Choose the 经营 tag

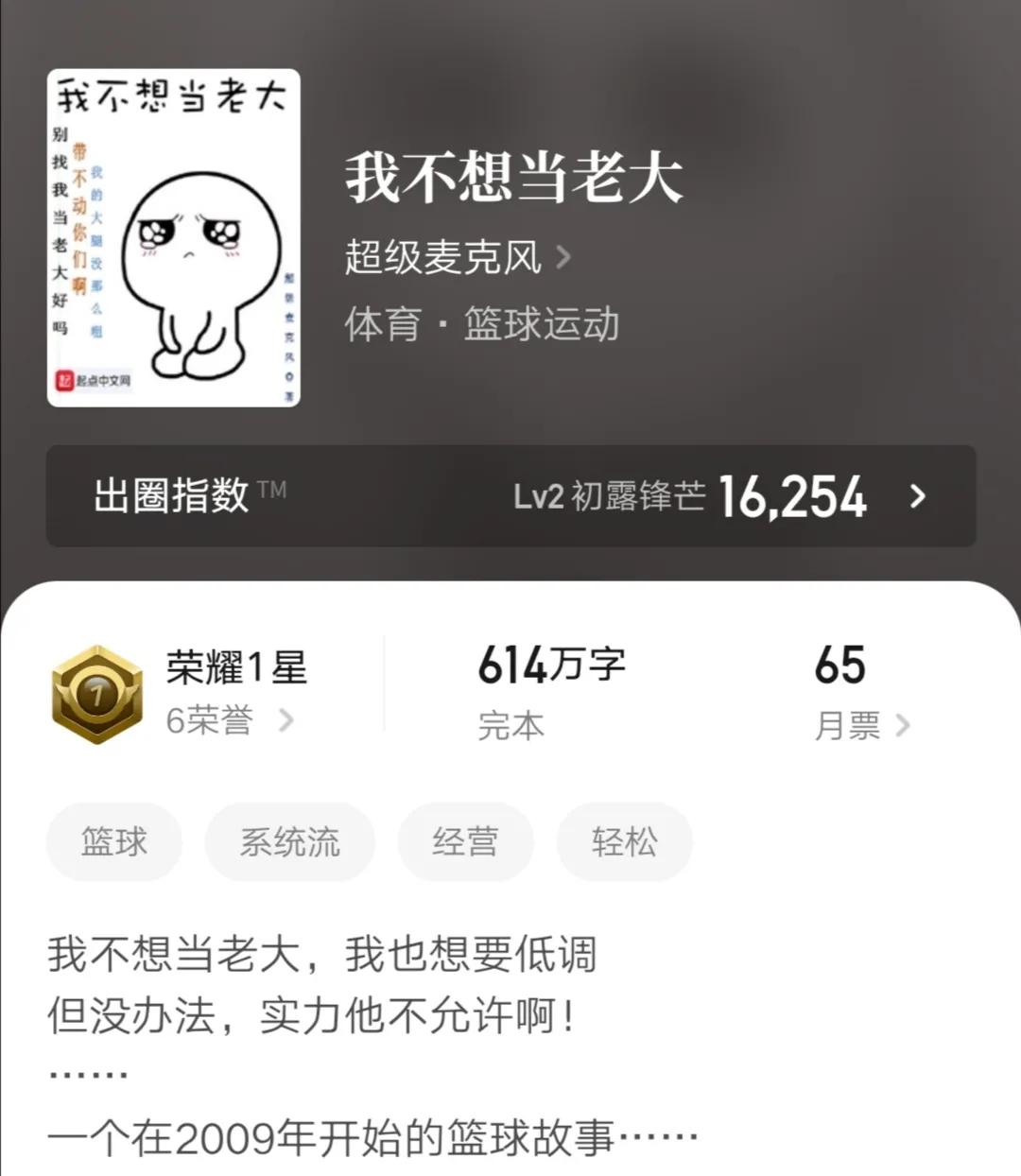[x=466, y=841]
